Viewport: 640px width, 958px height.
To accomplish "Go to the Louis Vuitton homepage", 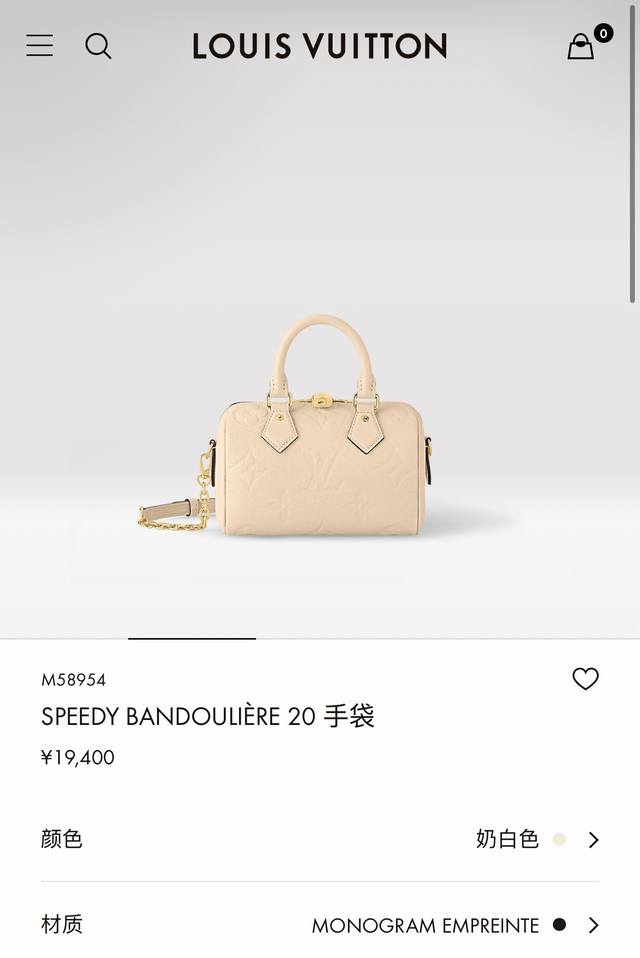I will [320, 46].
